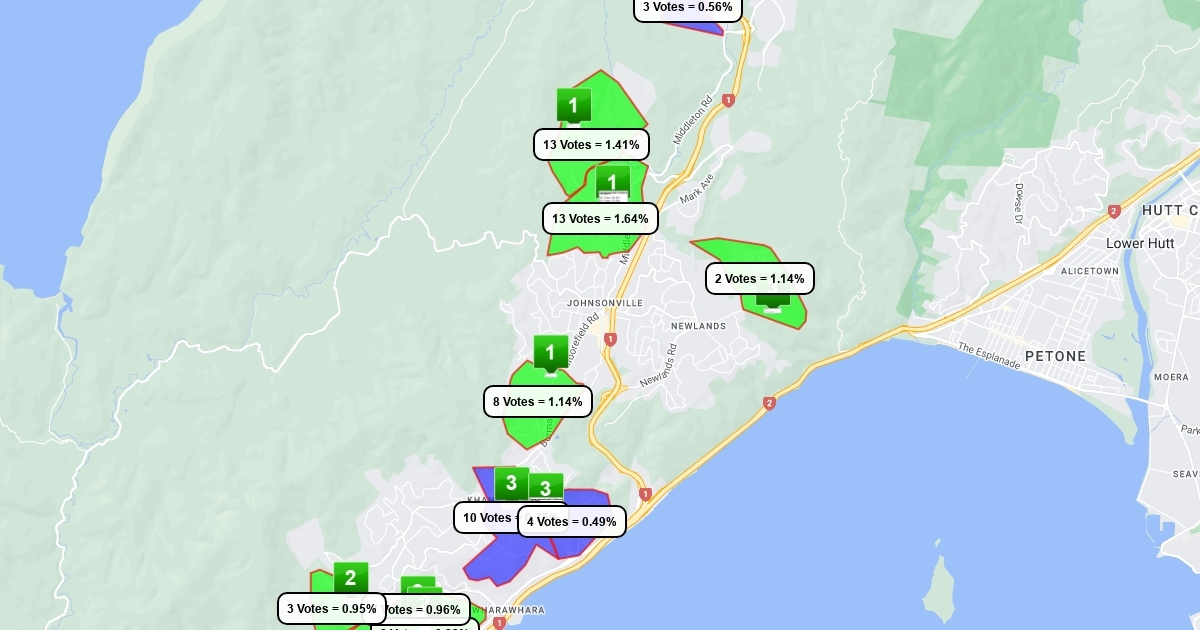
Task: Select marker 1 above 13 Votes = 1.64%
Action: click(x=613, y=183)
